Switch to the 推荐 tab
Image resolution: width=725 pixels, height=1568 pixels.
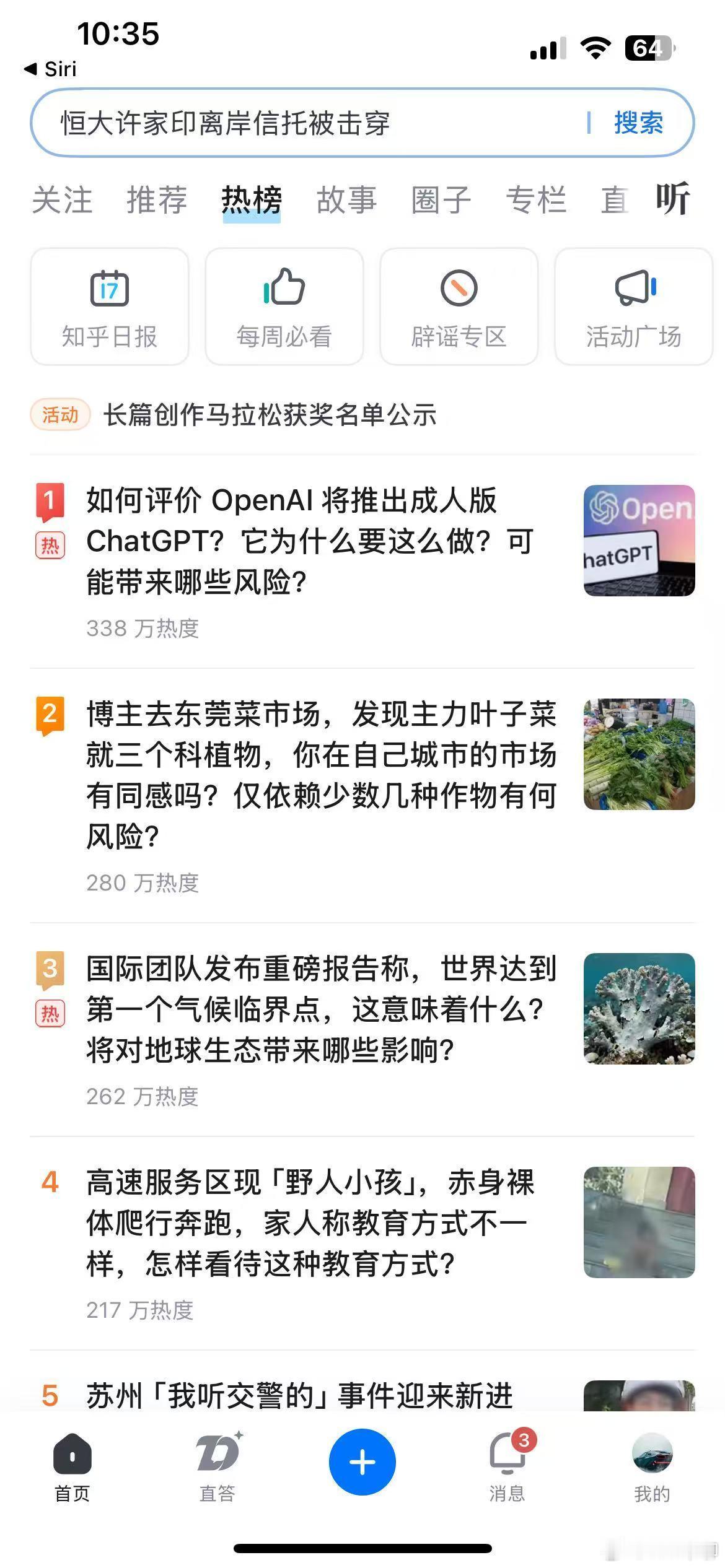pos(157,200)
